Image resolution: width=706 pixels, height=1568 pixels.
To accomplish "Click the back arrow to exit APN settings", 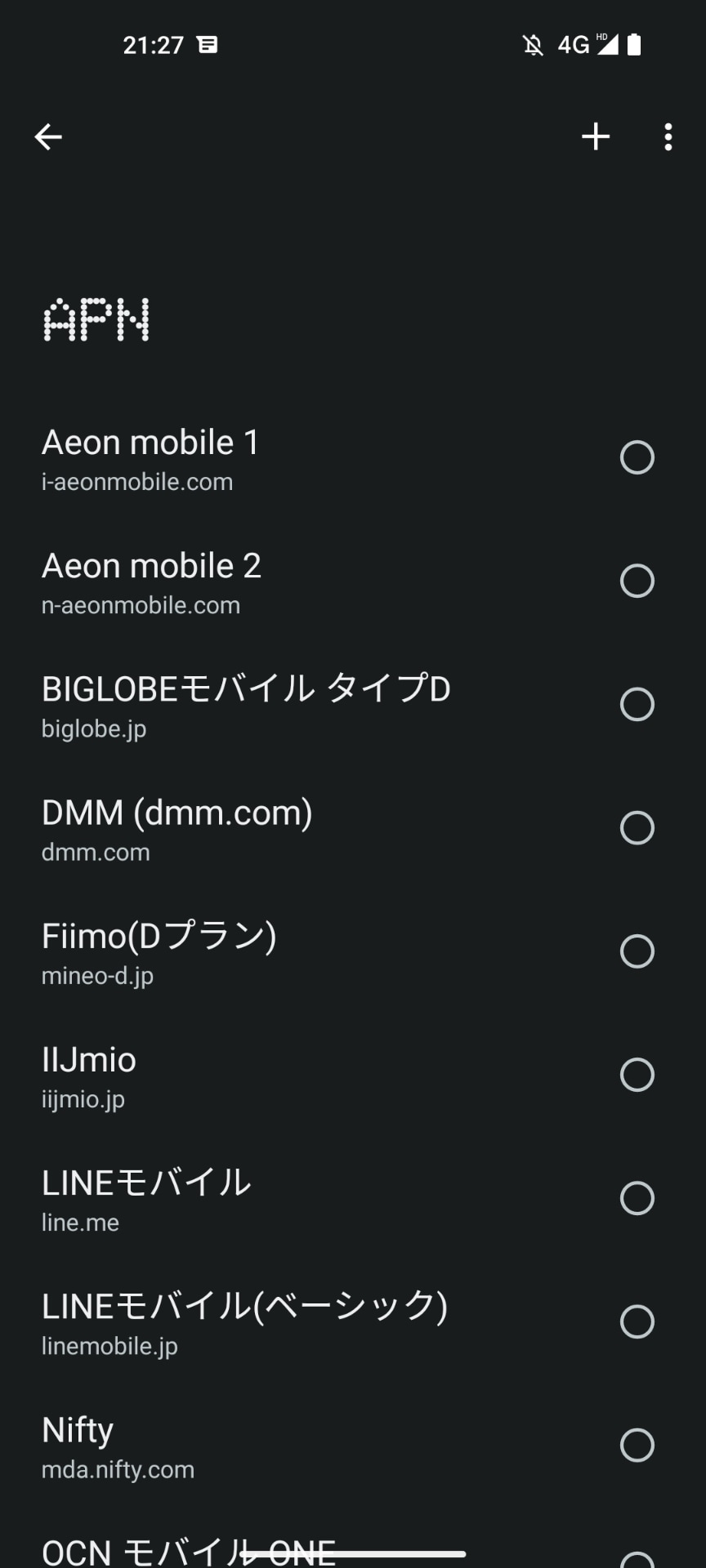I will click(48, 136).
